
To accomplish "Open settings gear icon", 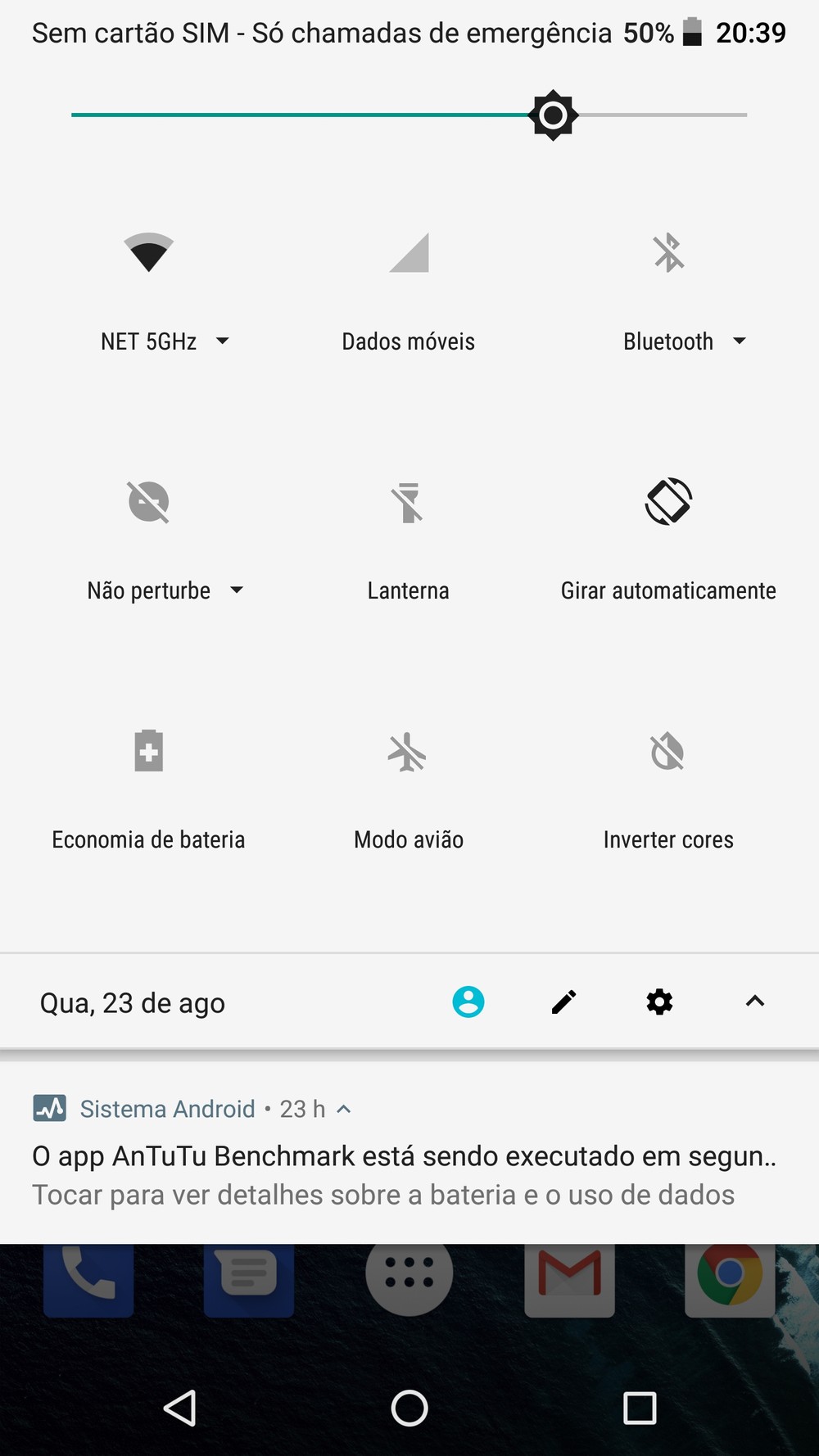I will [x=659, y=1002].
